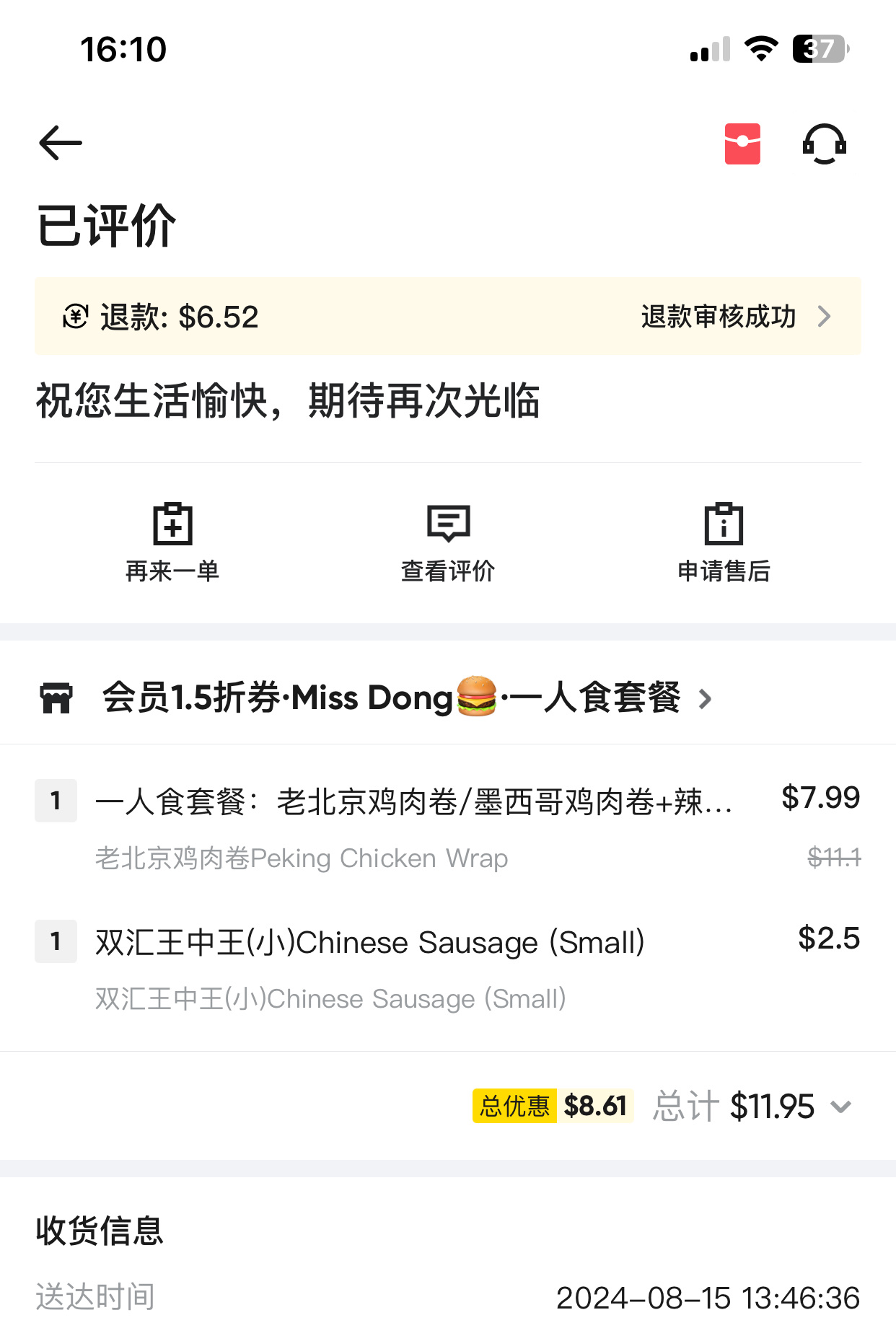
Task: View the 一人食套餐 chicken wrap item
Action: click(x=413, y=802)
